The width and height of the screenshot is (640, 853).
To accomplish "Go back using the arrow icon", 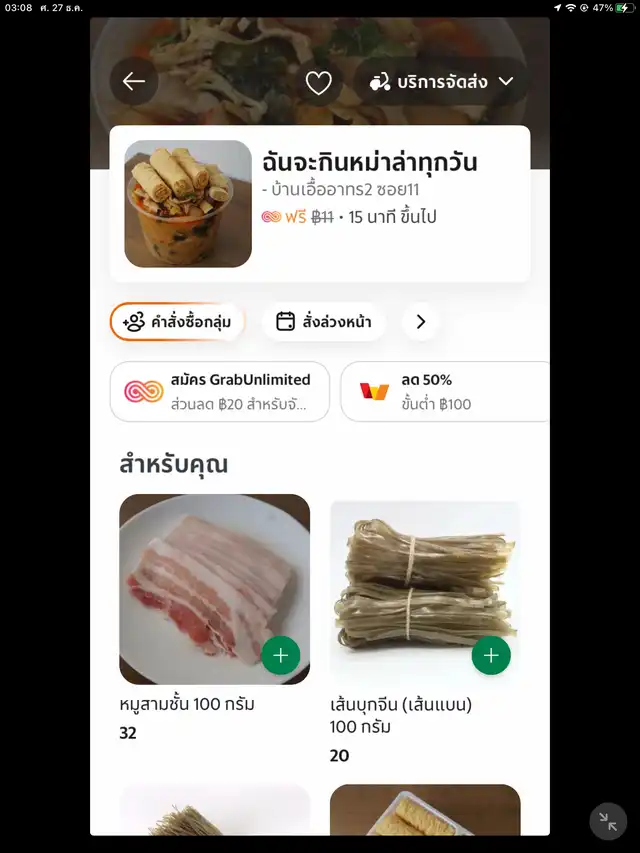I will point(134,82).
